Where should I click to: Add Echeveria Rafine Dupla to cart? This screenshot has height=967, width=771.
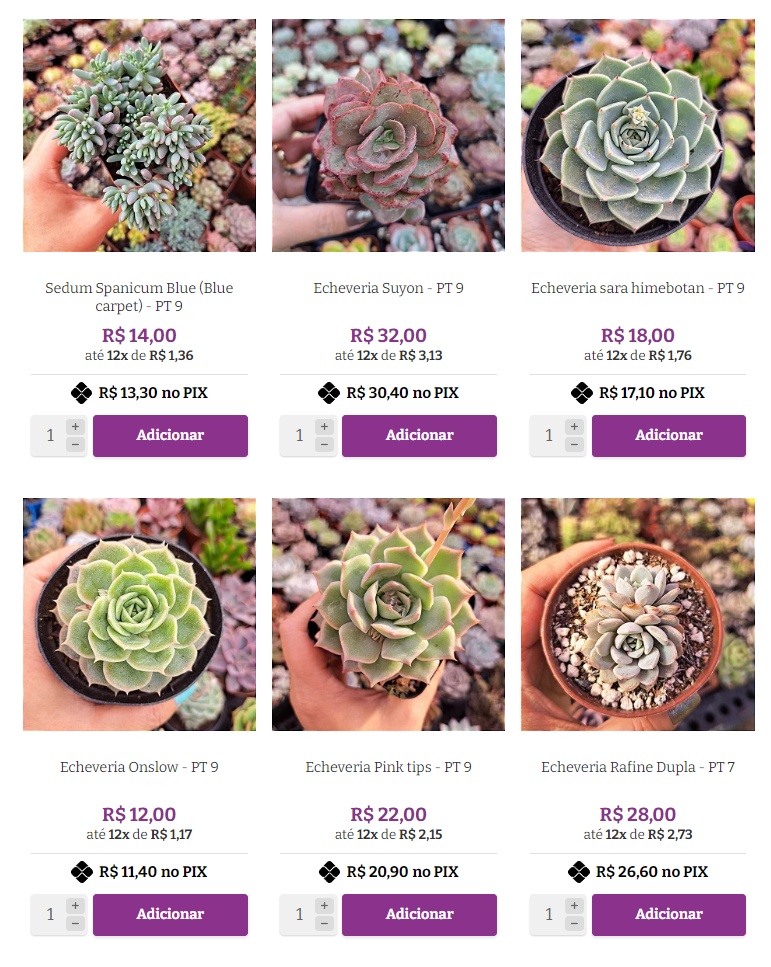668,915
